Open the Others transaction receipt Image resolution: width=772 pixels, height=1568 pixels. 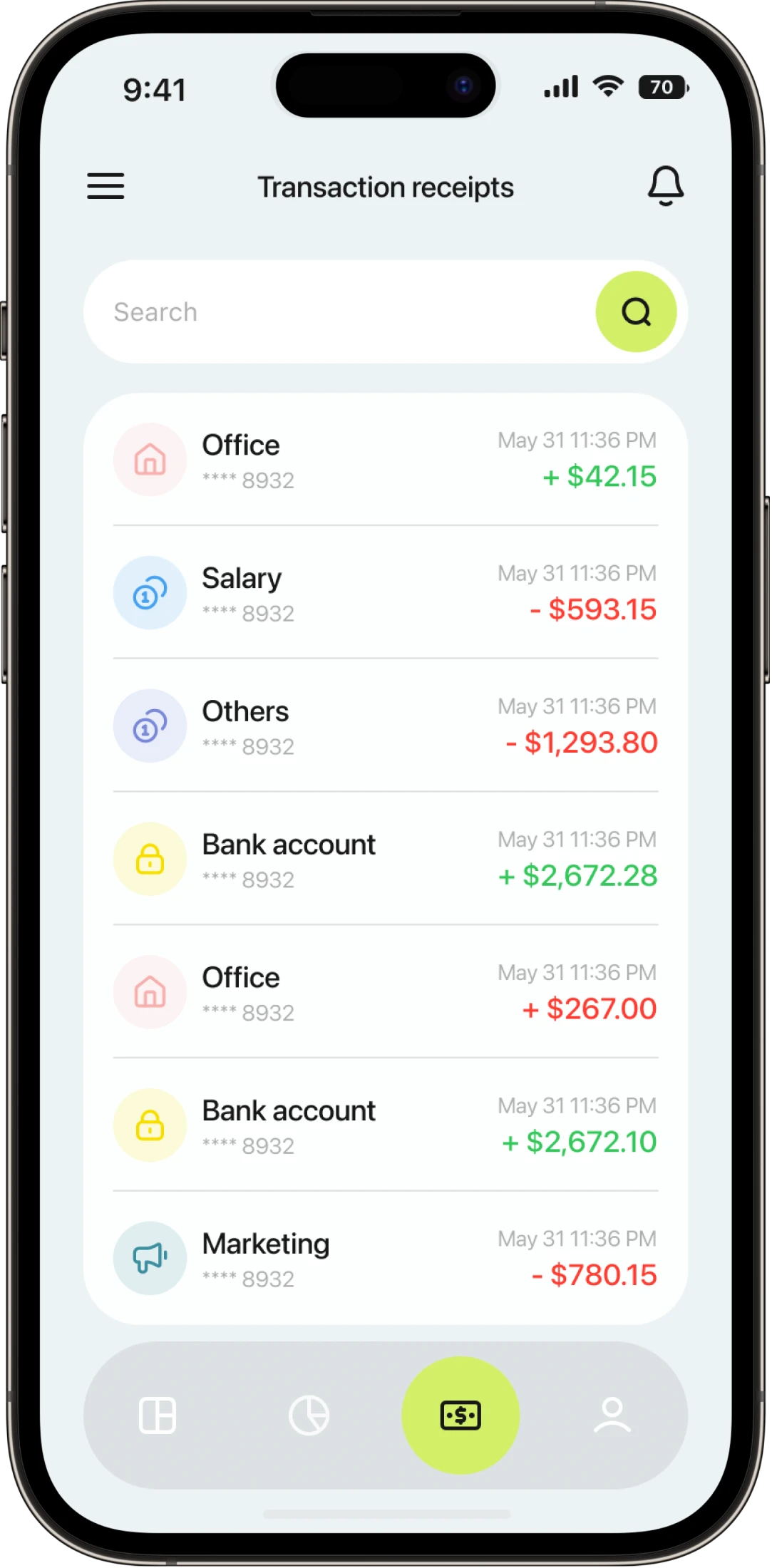[385, 726]
